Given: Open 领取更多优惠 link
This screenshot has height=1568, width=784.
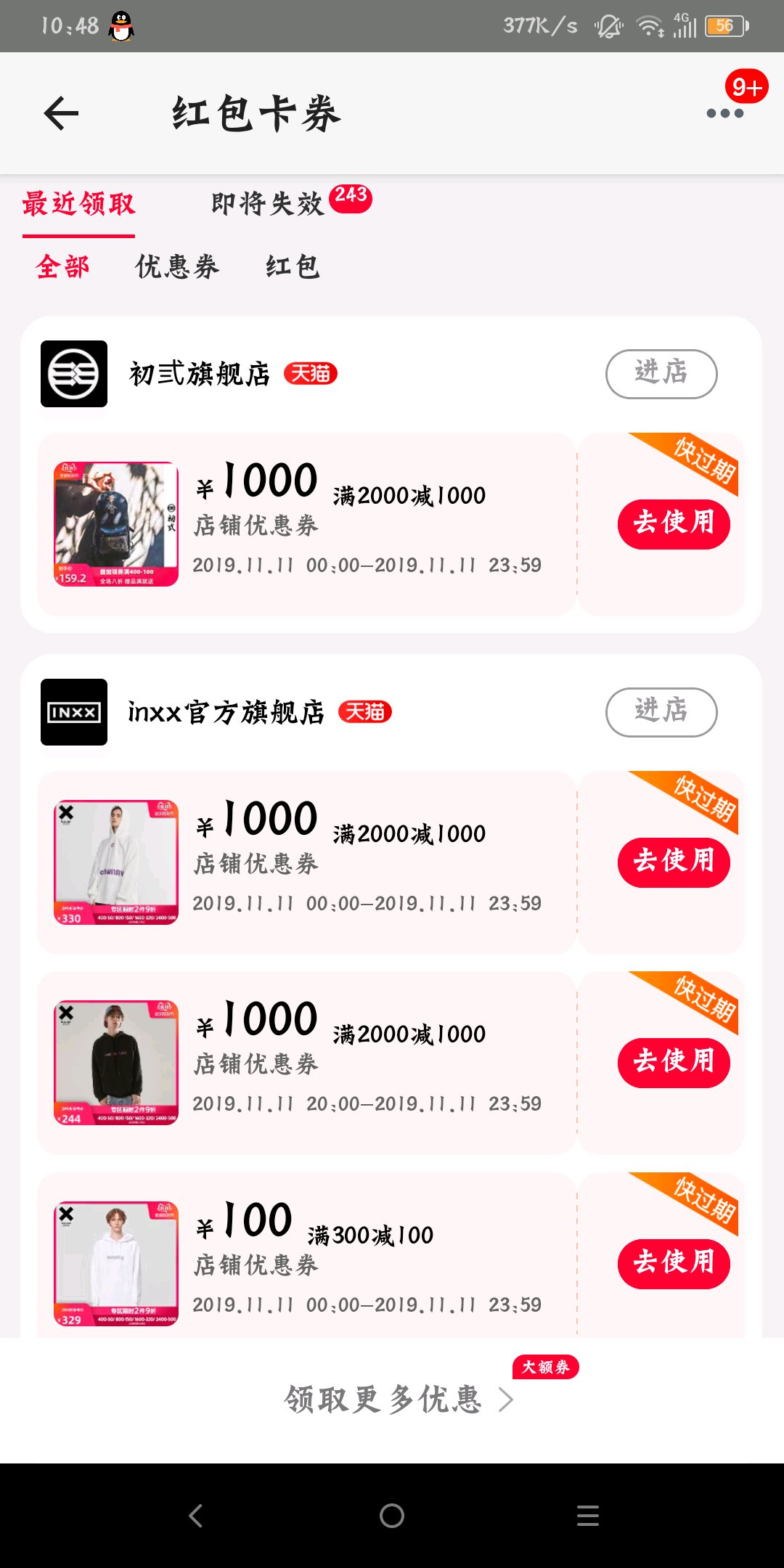Looking at the screenshot, I should coord(398,1399).
